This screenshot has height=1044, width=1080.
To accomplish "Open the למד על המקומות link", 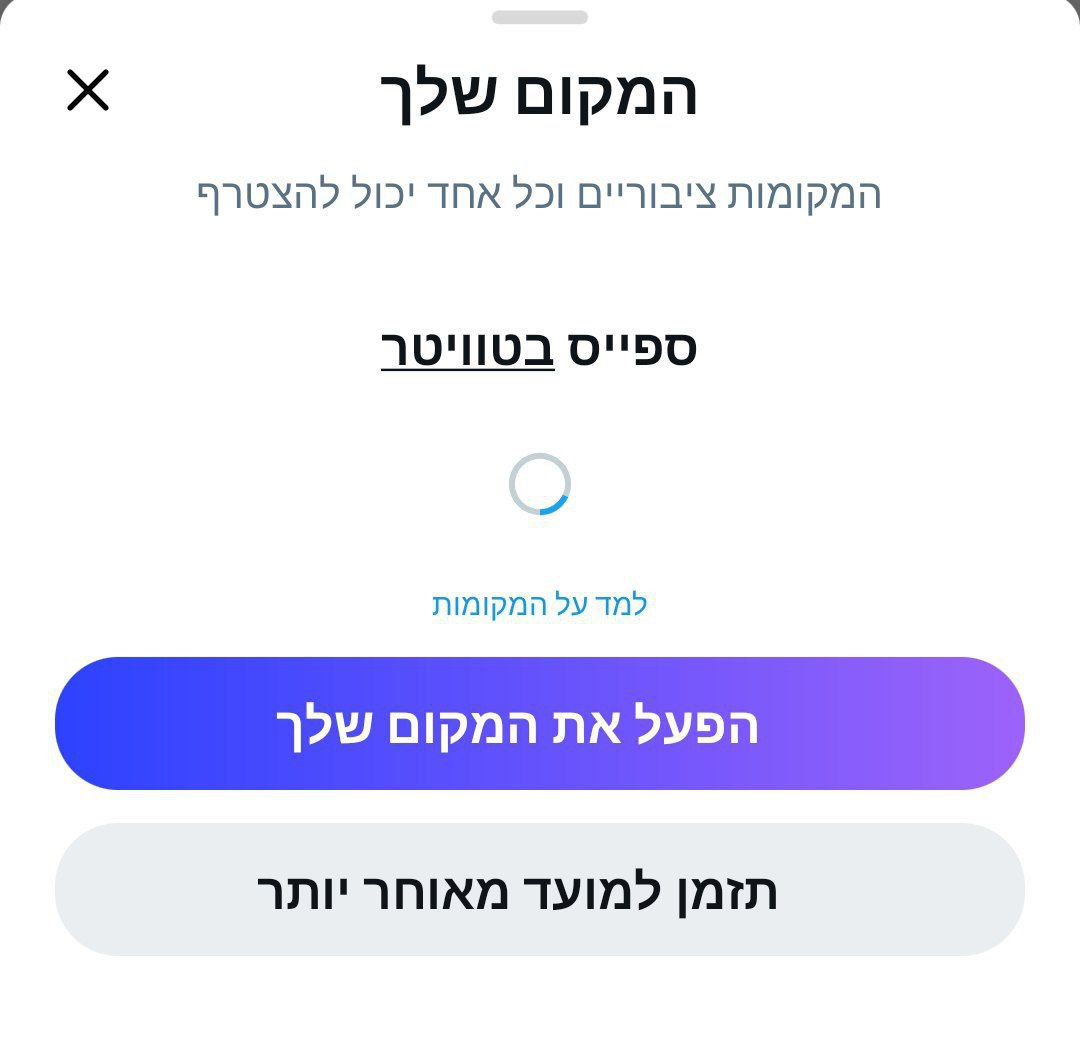I will coord(540,604).
